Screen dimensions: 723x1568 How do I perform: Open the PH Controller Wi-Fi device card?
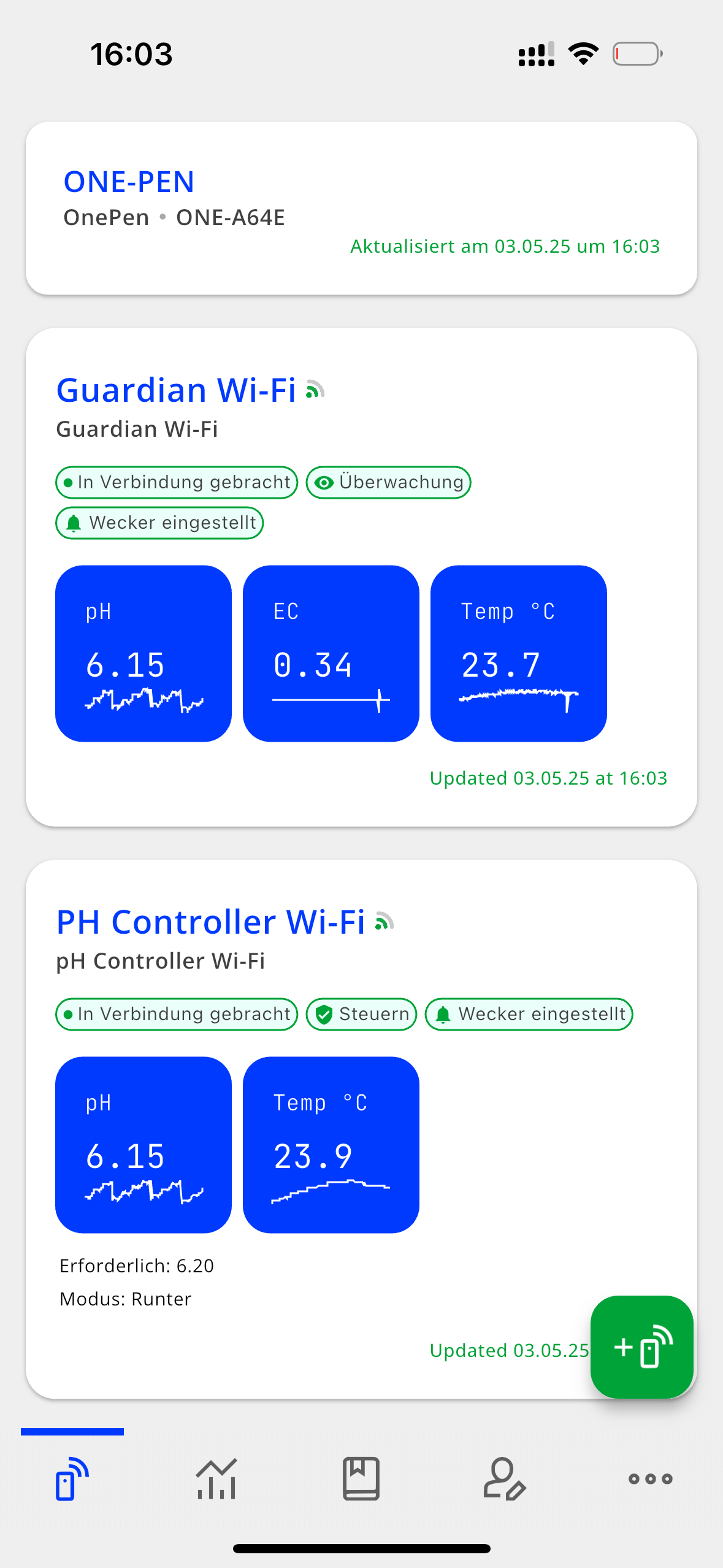(x=210, y=923)
